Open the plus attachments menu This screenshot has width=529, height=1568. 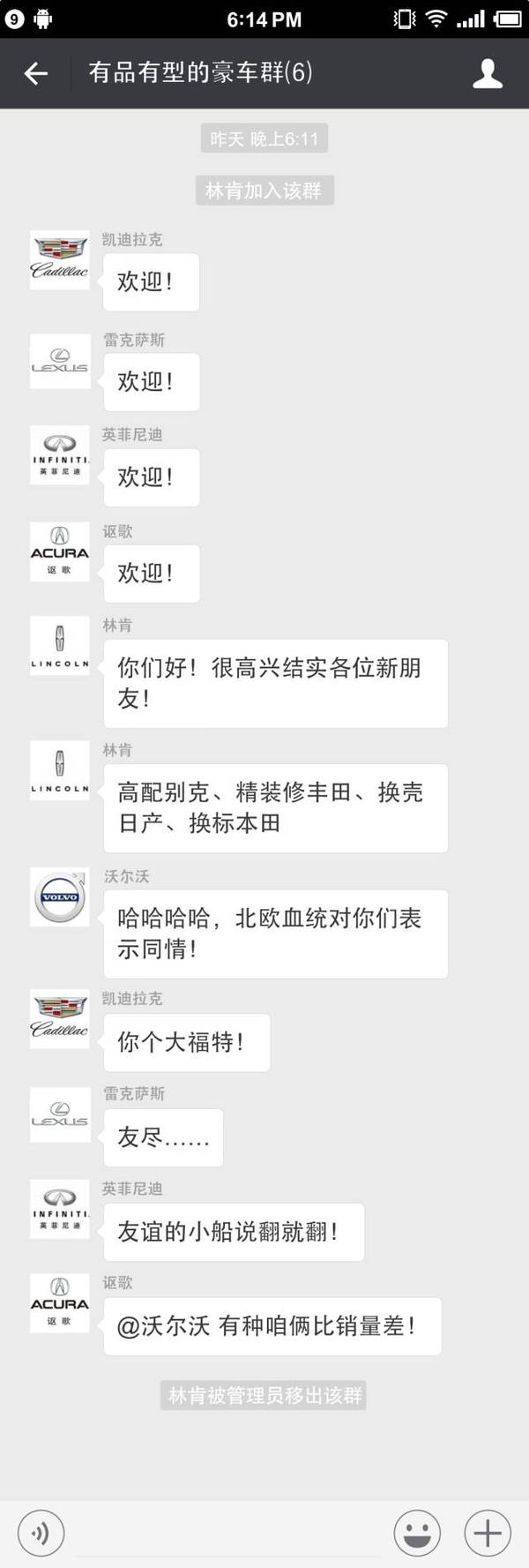(x=487, y=1534)
